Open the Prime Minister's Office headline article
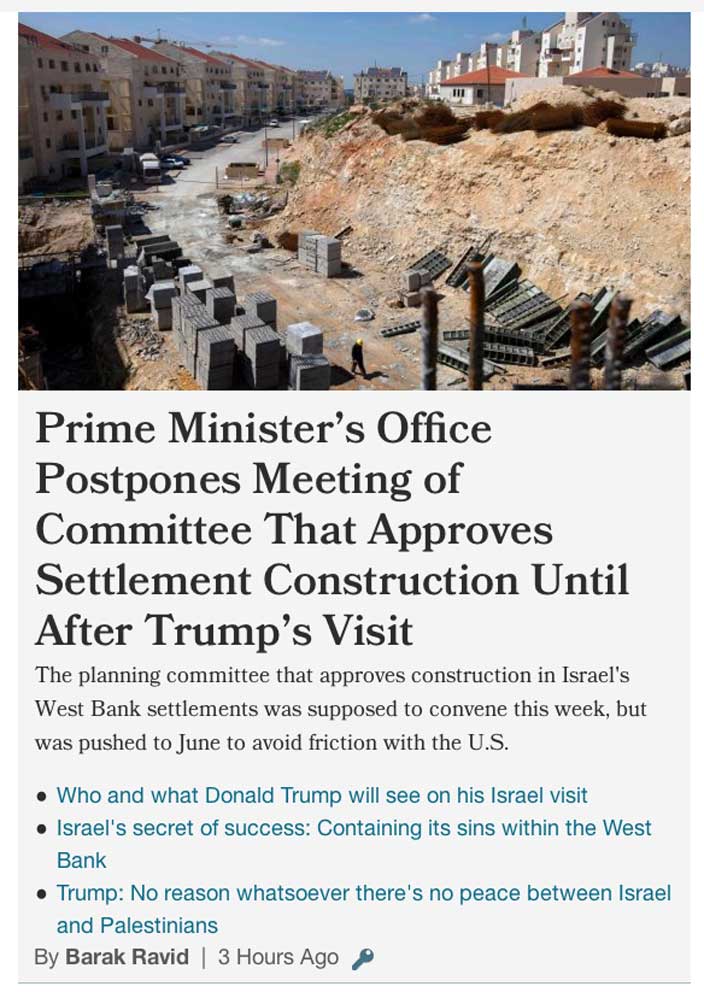Viewport: 704px width, 992px height. point(332,530)
